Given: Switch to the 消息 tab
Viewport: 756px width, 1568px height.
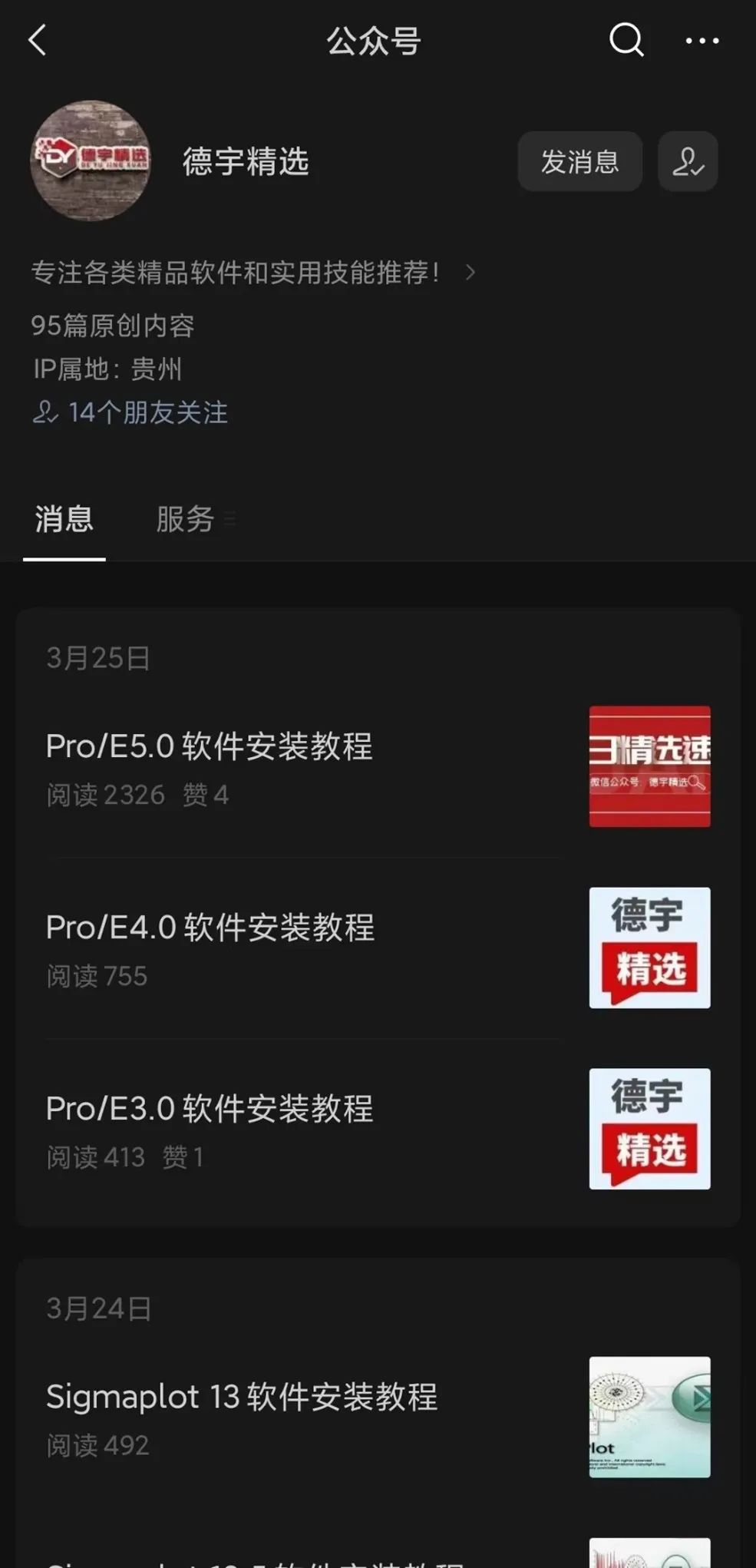Looking at the screenshot, I should (x=65, y=519).
